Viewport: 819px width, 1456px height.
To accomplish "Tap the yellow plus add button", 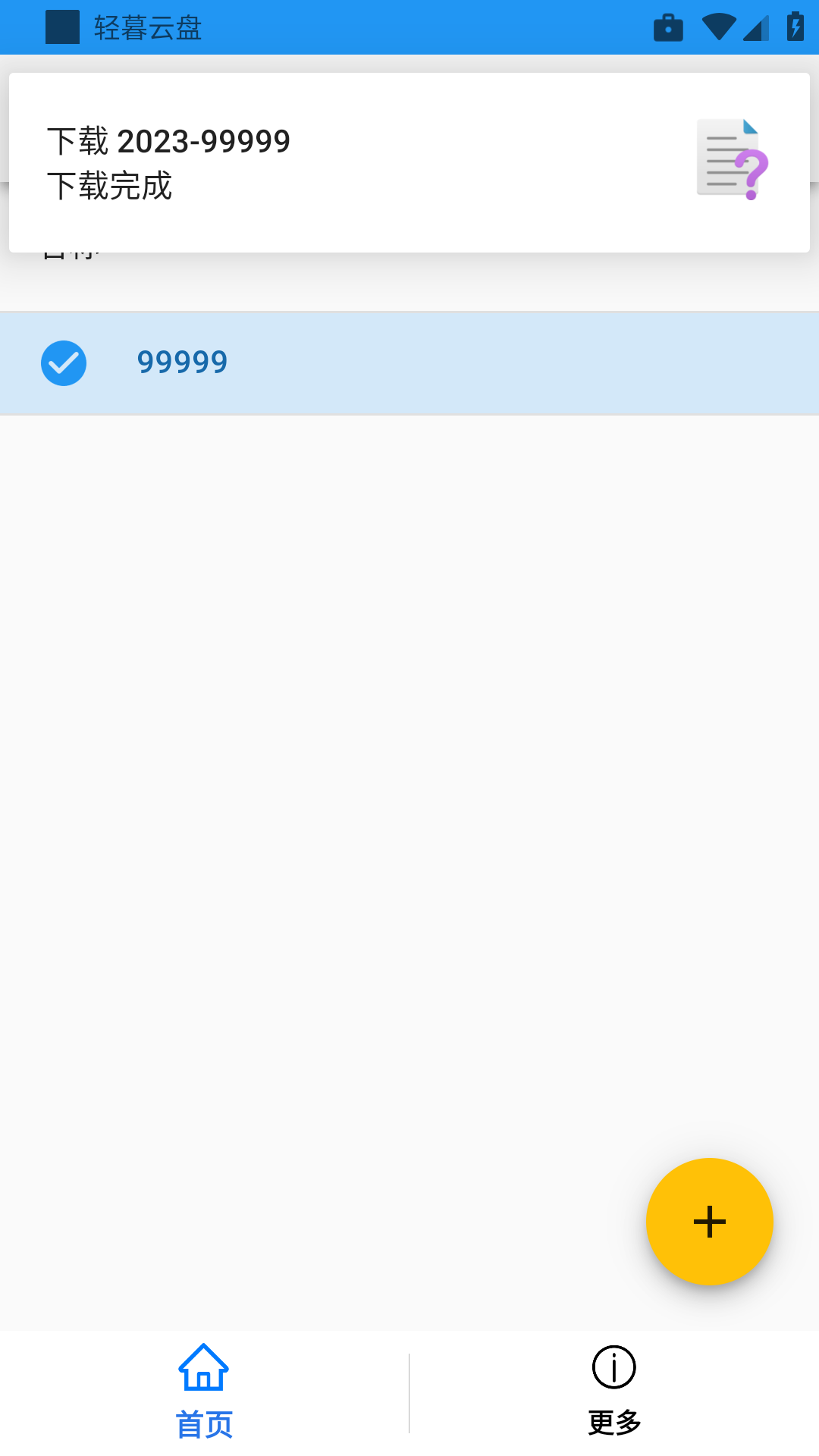I will tap(709, 1222).
